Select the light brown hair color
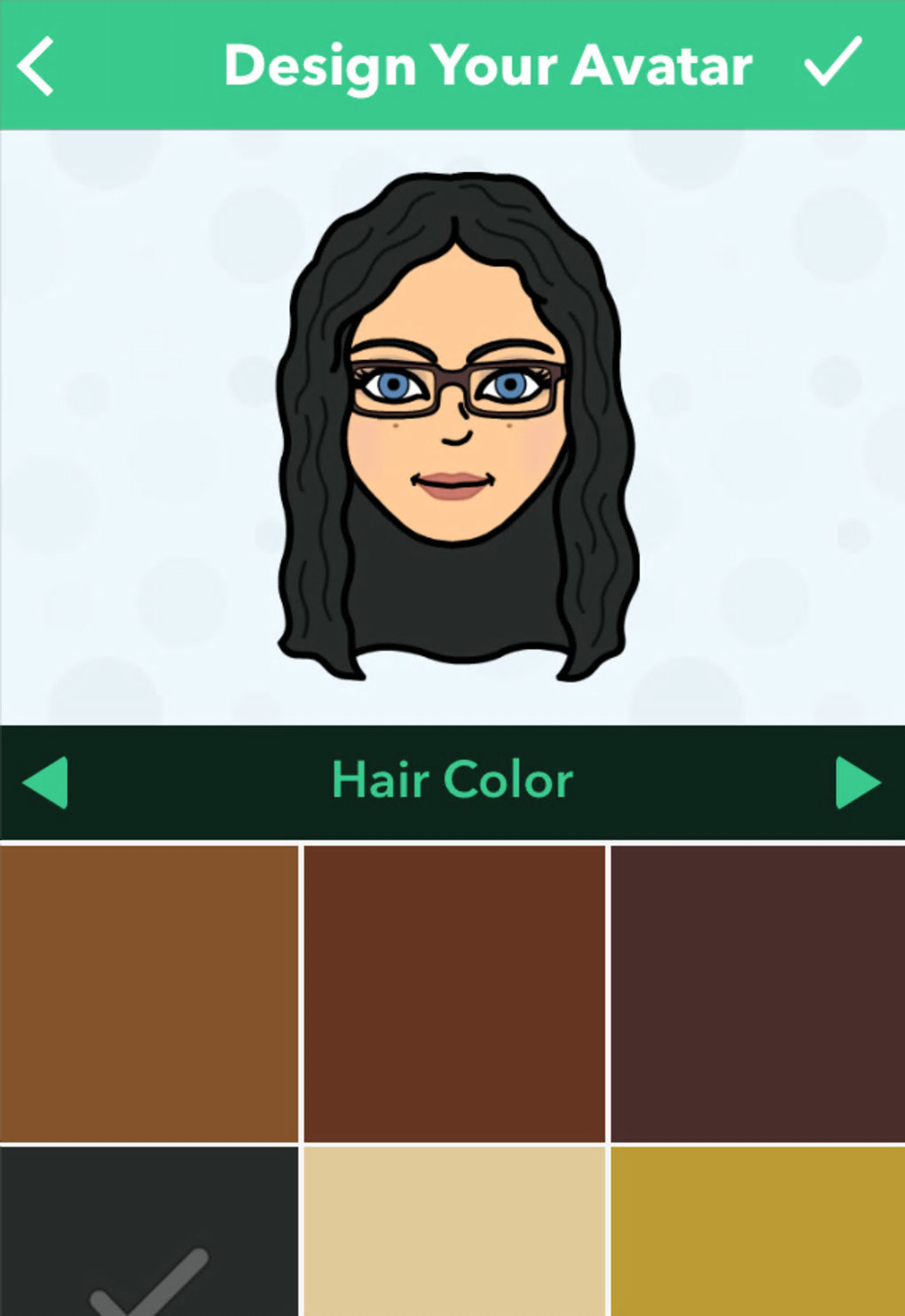 pyautogui.click(x=149, y=993)
